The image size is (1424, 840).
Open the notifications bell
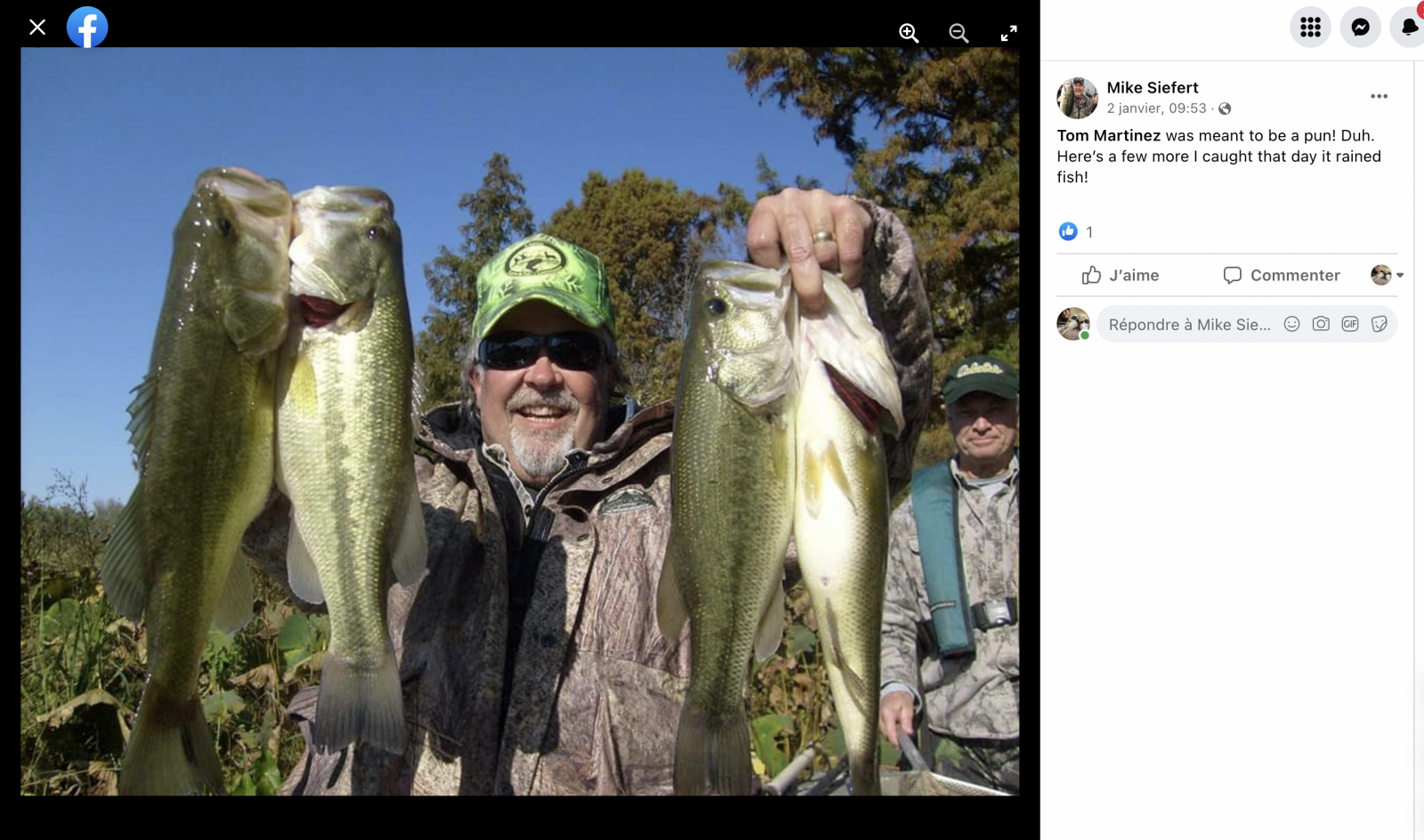1409,28
